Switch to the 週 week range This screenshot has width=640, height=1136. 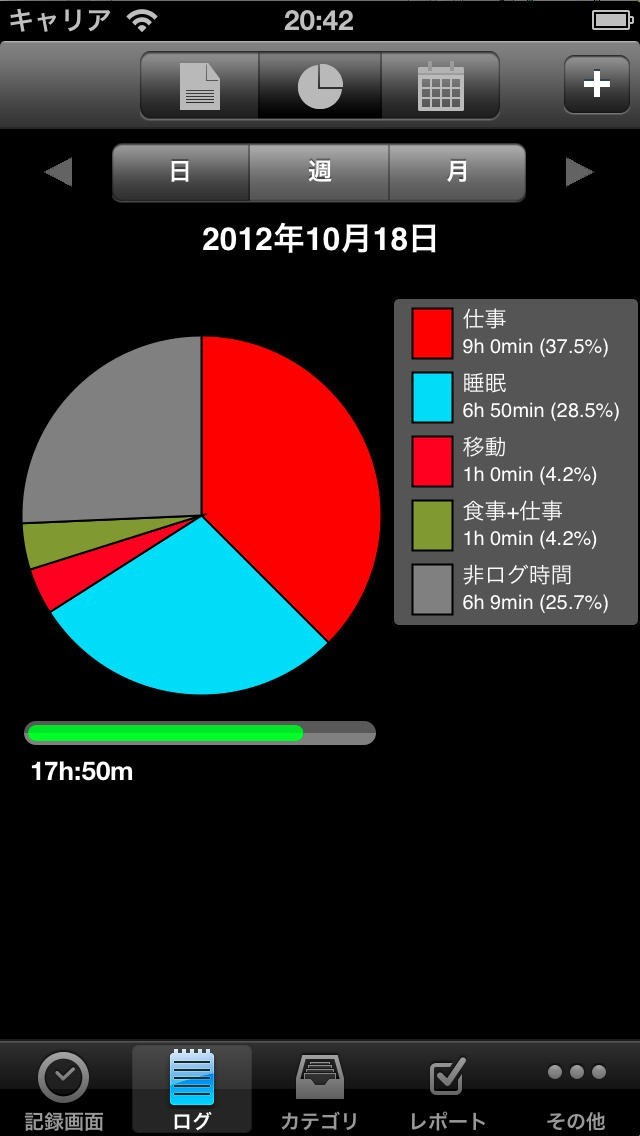319,172
